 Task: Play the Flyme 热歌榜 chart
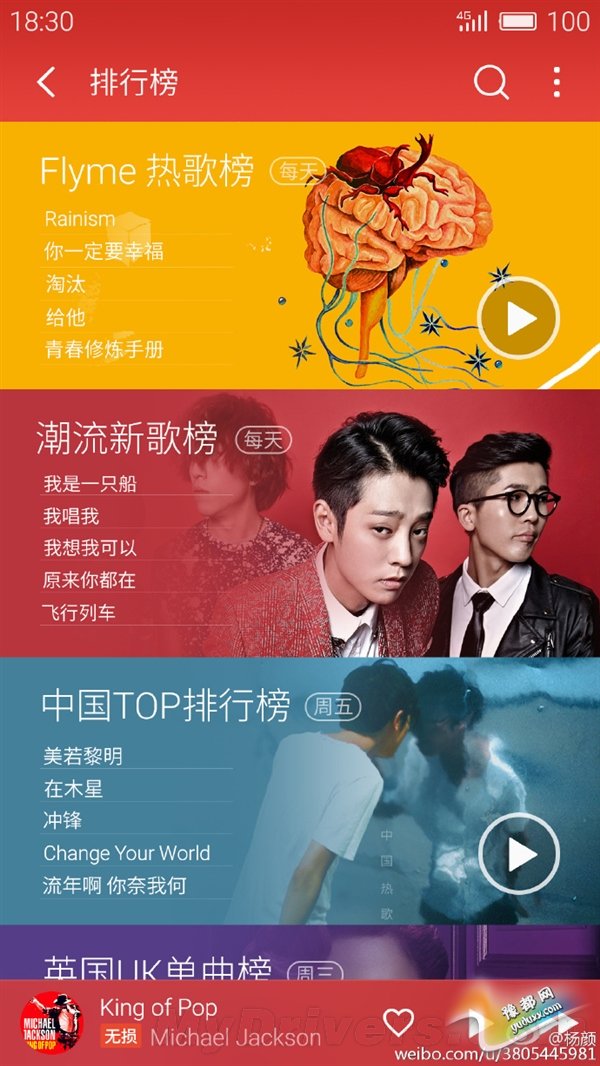click(x=518, y=318)
